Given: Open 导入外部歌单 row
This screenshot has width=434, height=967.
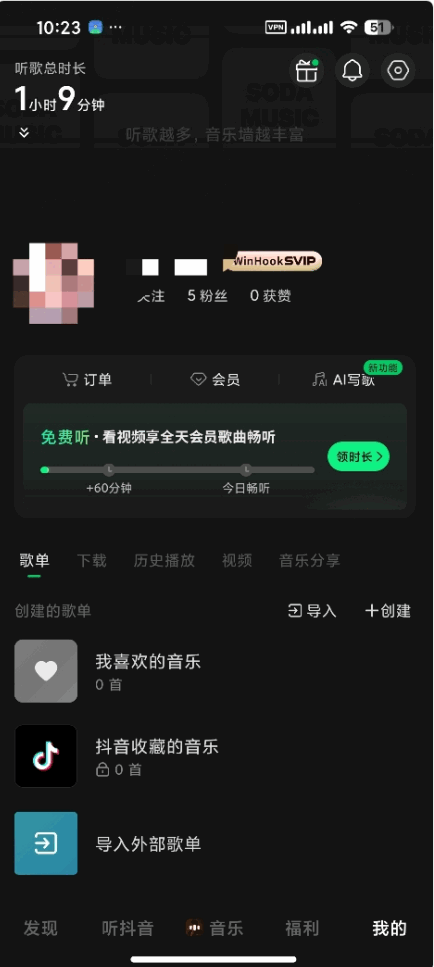Looking at the screenshot, I should tap(217, 843).
